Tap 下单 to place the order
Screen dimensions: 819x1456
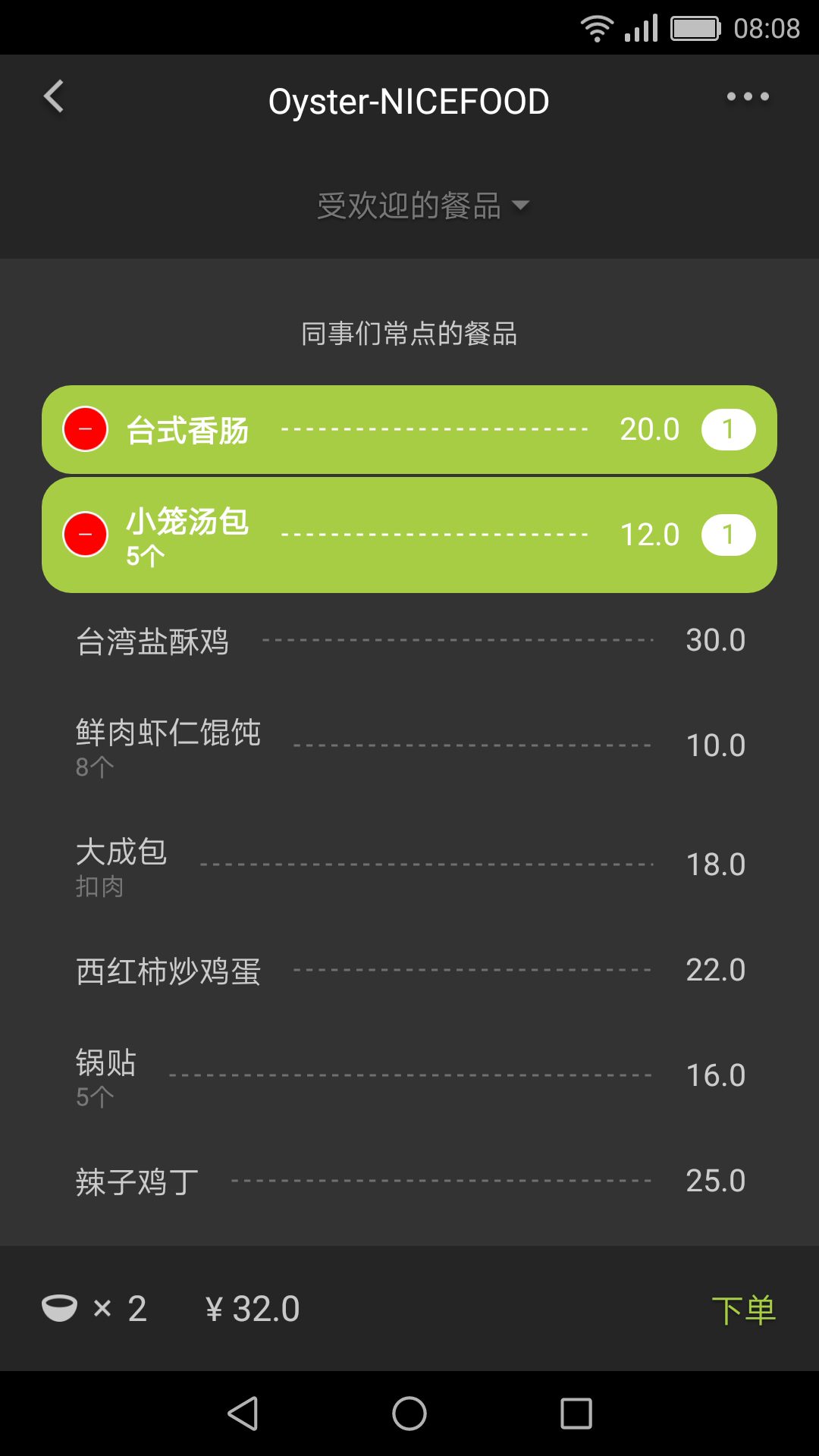pos(744,1306)
